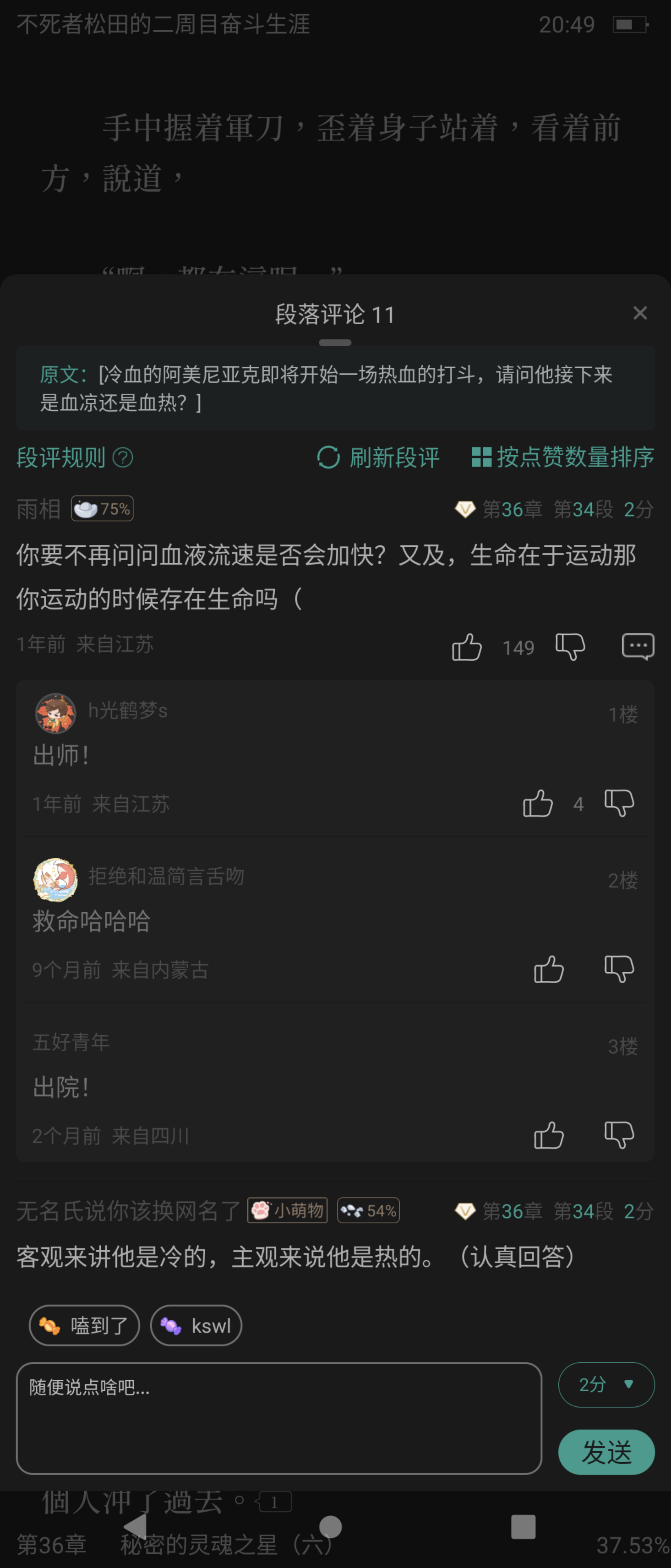This screenshot has width=671, height=1568.
Task: Focus the 随便说点啥吧 comment box
Action: click(x=279, y=1418)
